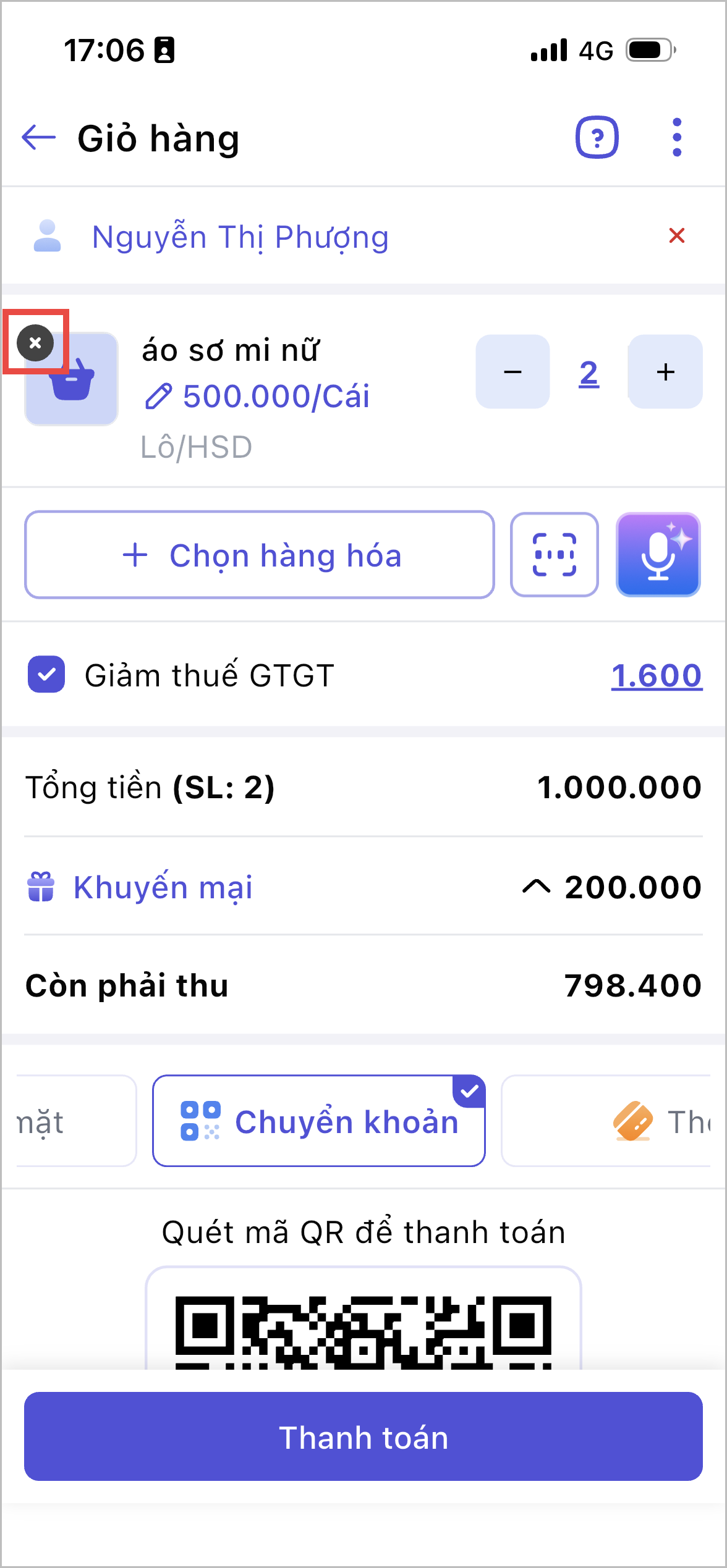727x1568 pixels.
Task: Select Lô/HSD for the item
Action: [196, 447]
